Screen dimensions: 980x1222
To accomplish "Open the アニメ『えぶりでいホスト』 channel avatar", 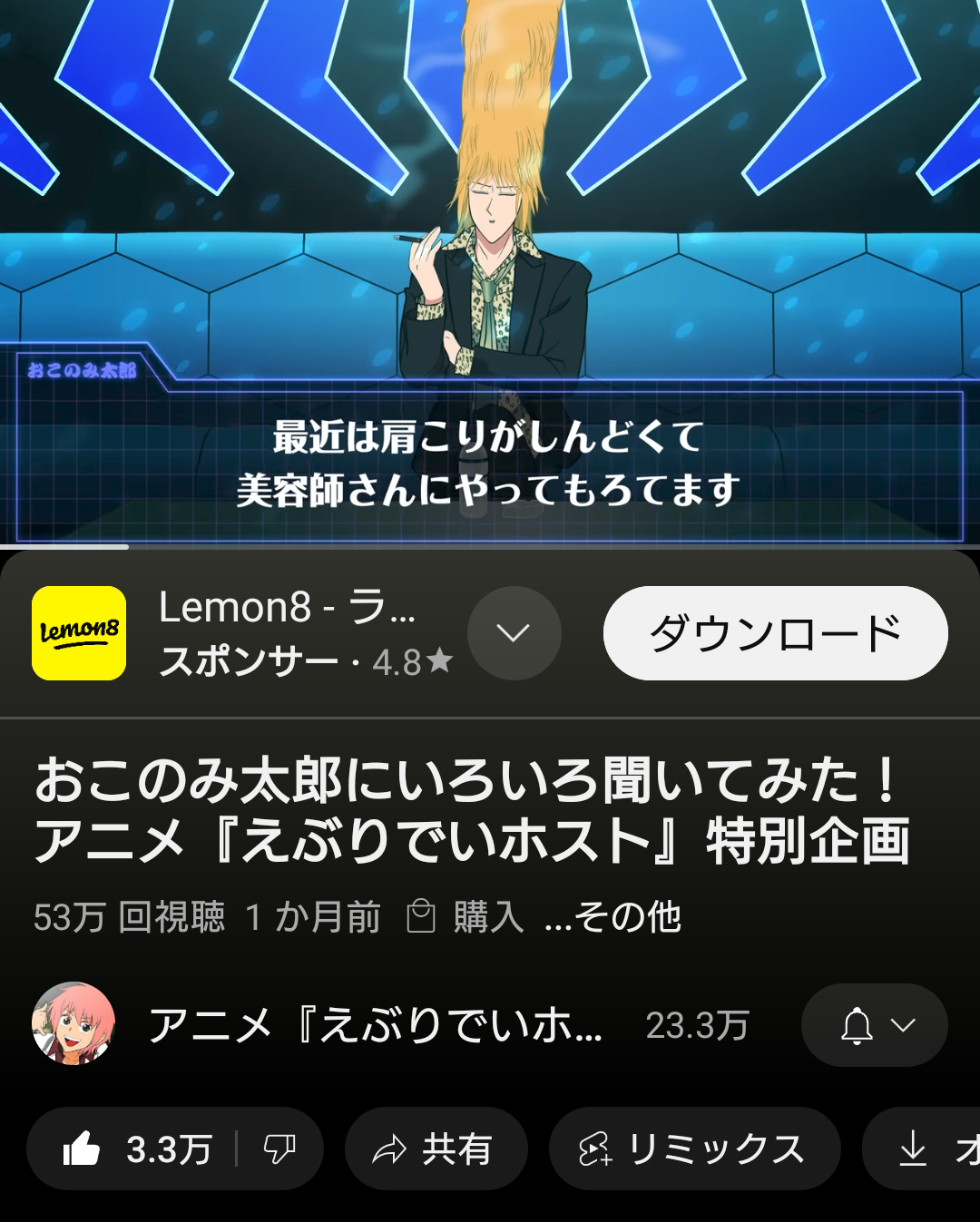I will click(73, 1023).
